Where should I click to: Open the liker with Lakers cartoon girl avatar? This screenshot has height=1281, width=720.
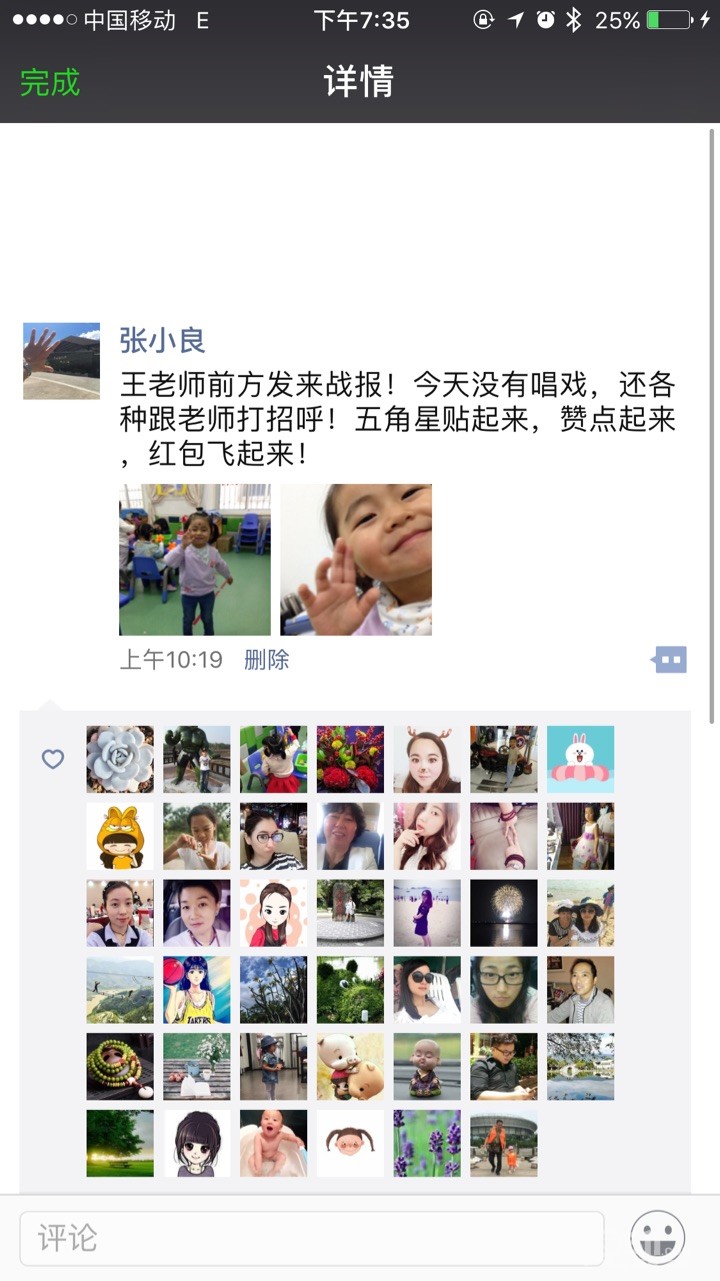pos(197,990)
